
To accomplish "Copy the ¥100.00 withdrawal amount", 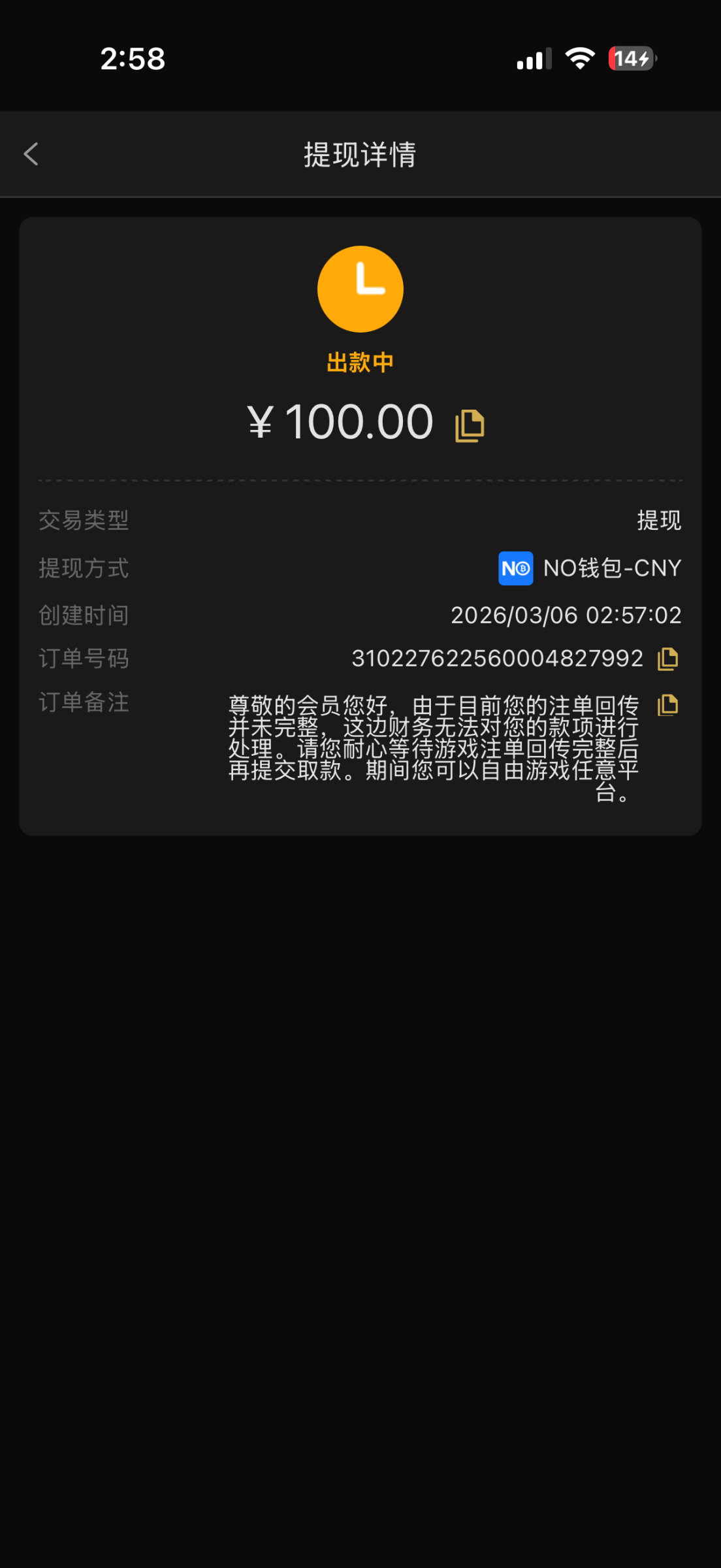I will coord(470,426).
